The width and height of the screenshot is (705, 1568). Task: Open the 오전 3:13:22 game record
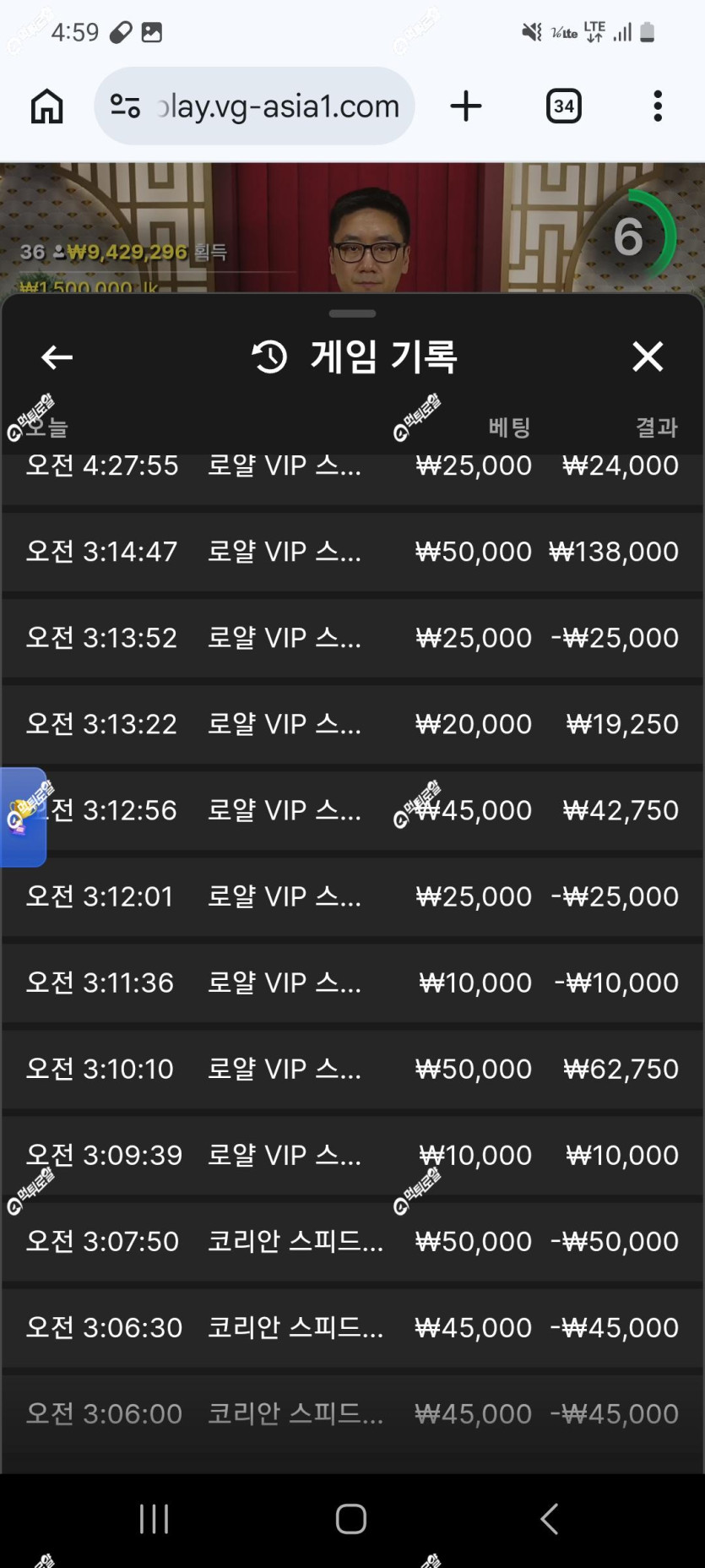point(352,724)
